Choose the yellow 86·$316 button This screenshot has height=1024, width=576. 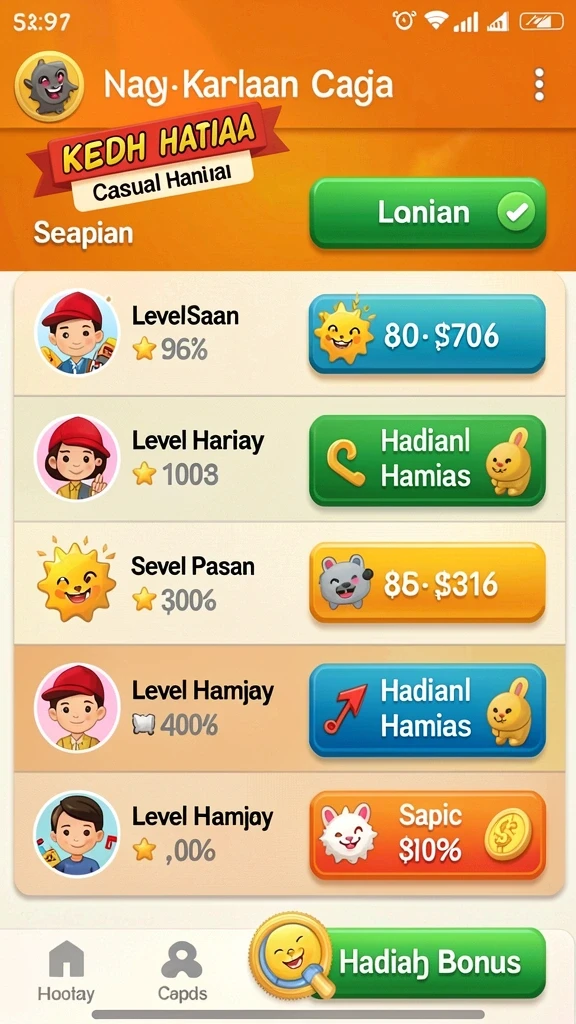point(428,583)
